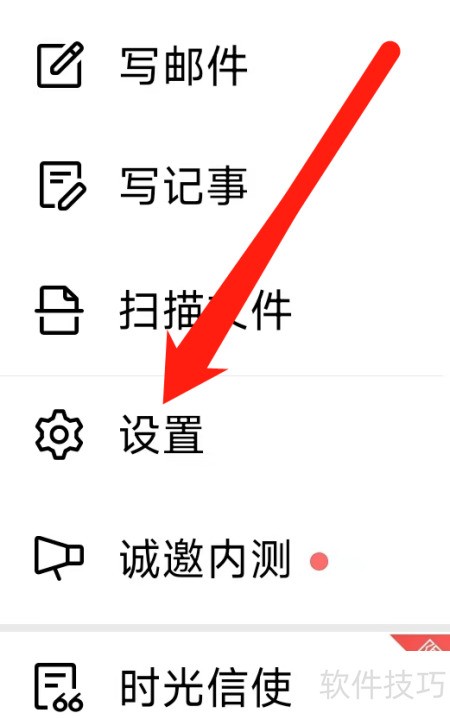Open 写邮件 to compose an email

[x=225, y=65]
